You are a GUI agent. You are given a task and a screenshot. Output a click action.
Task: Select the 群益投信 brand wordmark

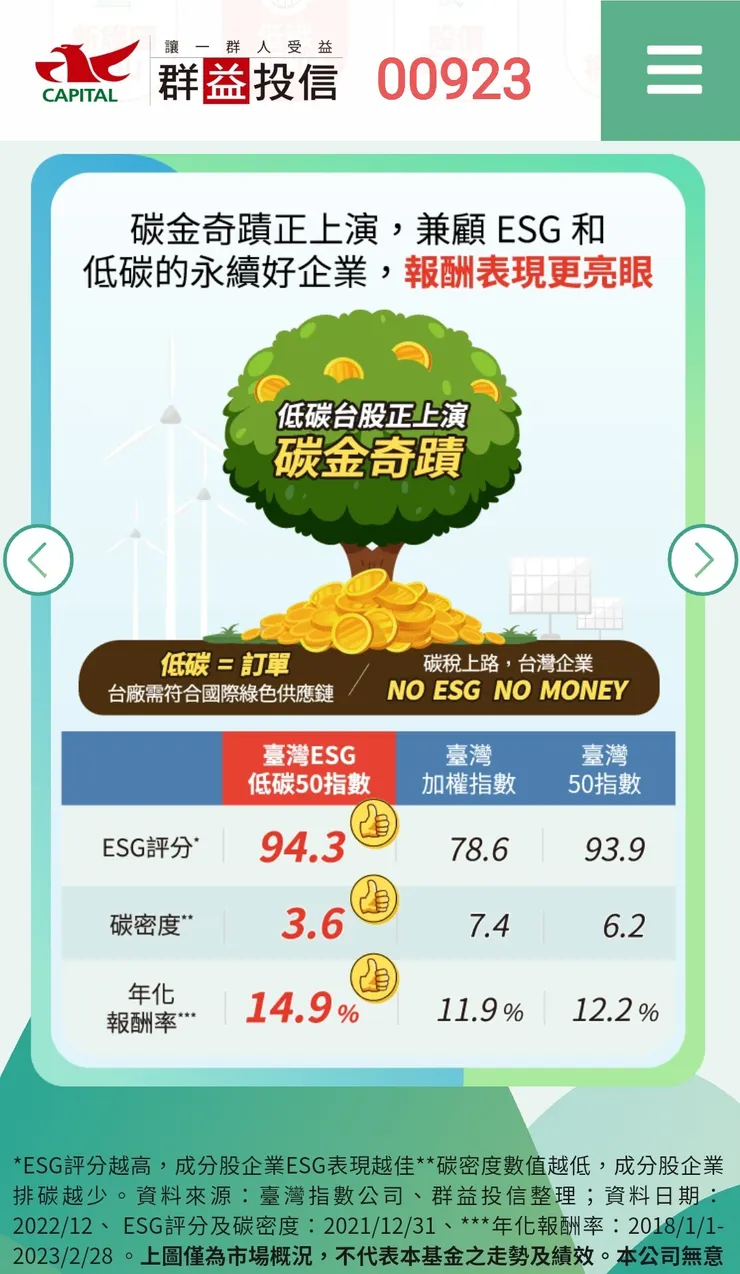coord(250,80)
